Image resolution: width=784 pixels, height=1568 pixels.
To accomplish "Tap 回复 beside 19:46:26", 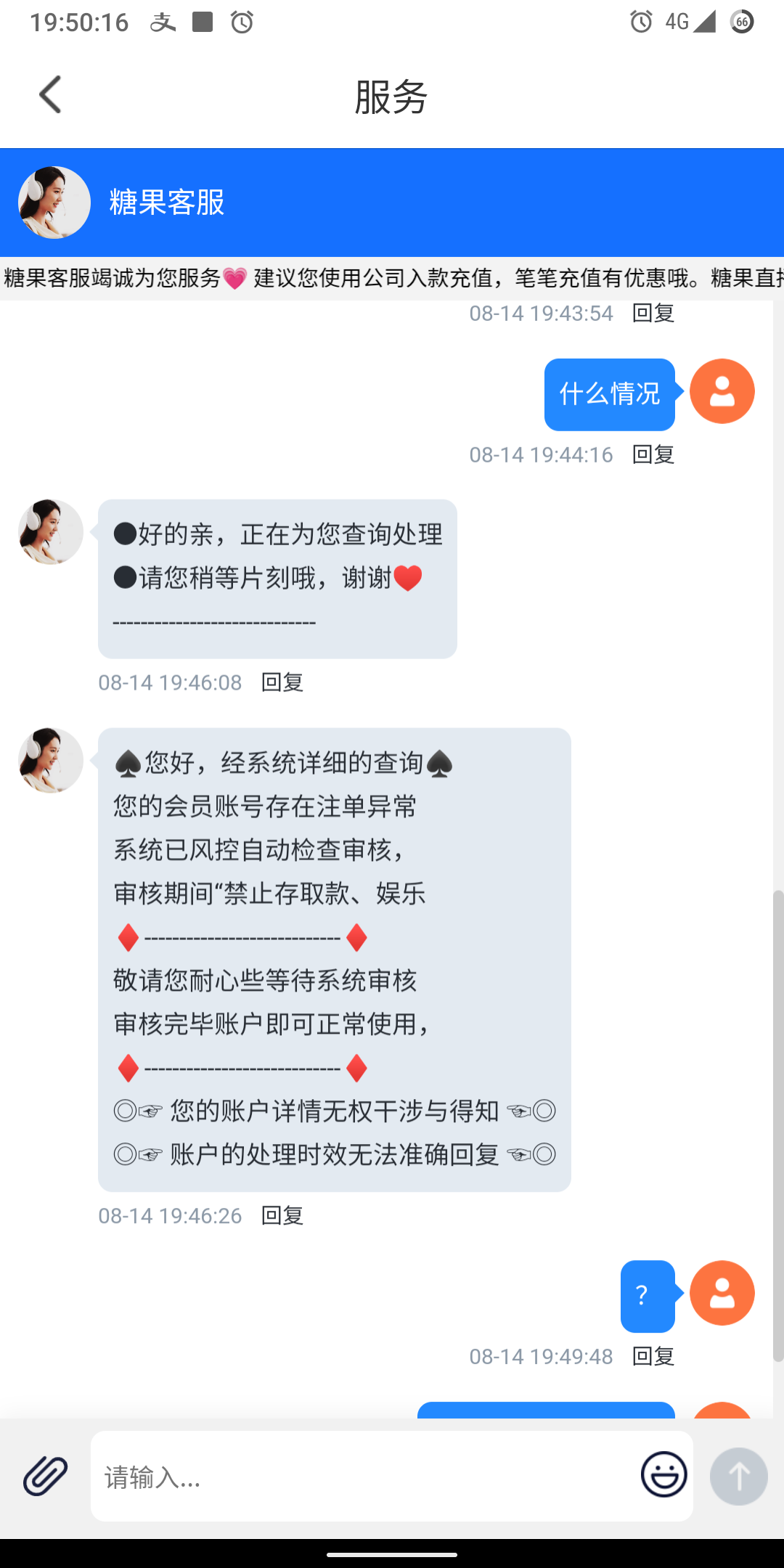I will click(282, 1215).
